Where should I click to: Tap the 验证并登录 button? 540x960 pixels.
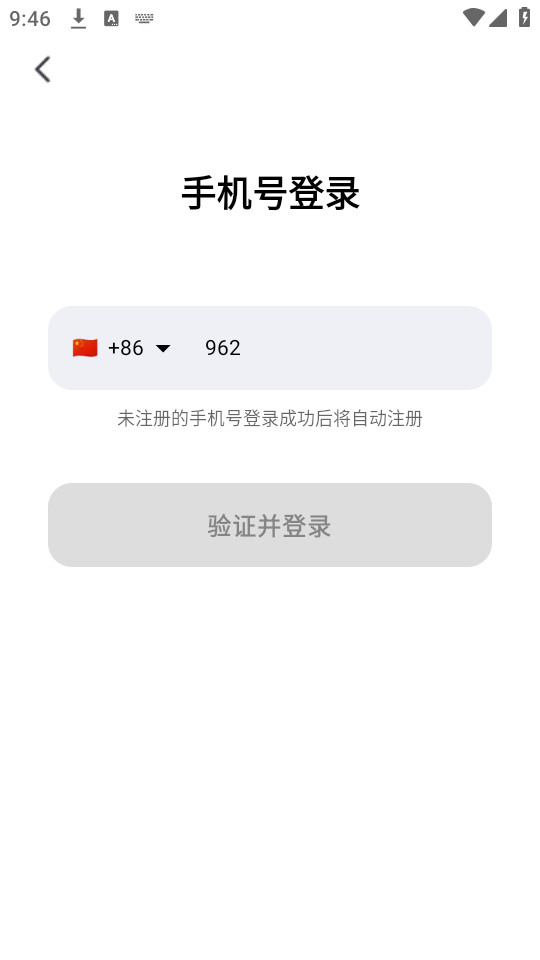coord(270,525)
